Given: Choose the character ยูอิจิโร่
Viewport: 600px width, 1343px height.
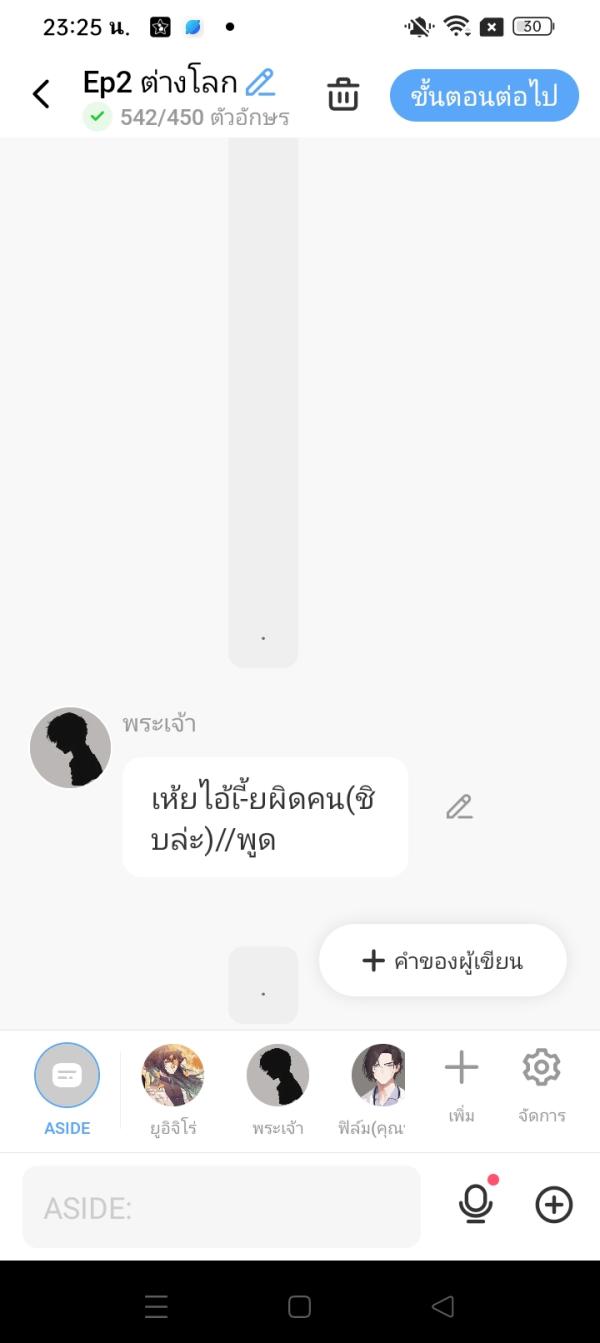Looking at the screenshot, I should coord(173,1076).
